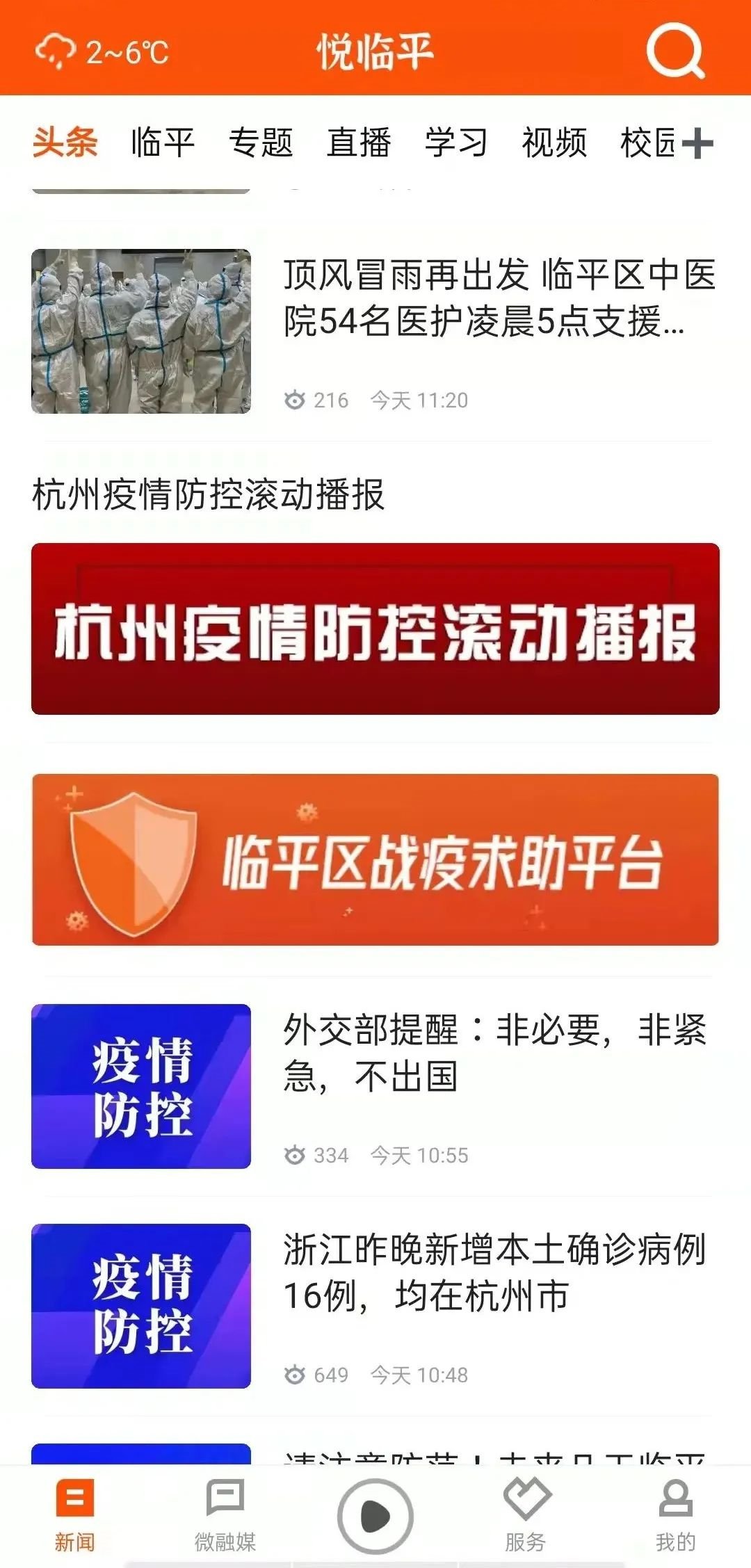Open the 服务 bottom tab
This screenshot has width=751, height=1568.
[526, 1516]
